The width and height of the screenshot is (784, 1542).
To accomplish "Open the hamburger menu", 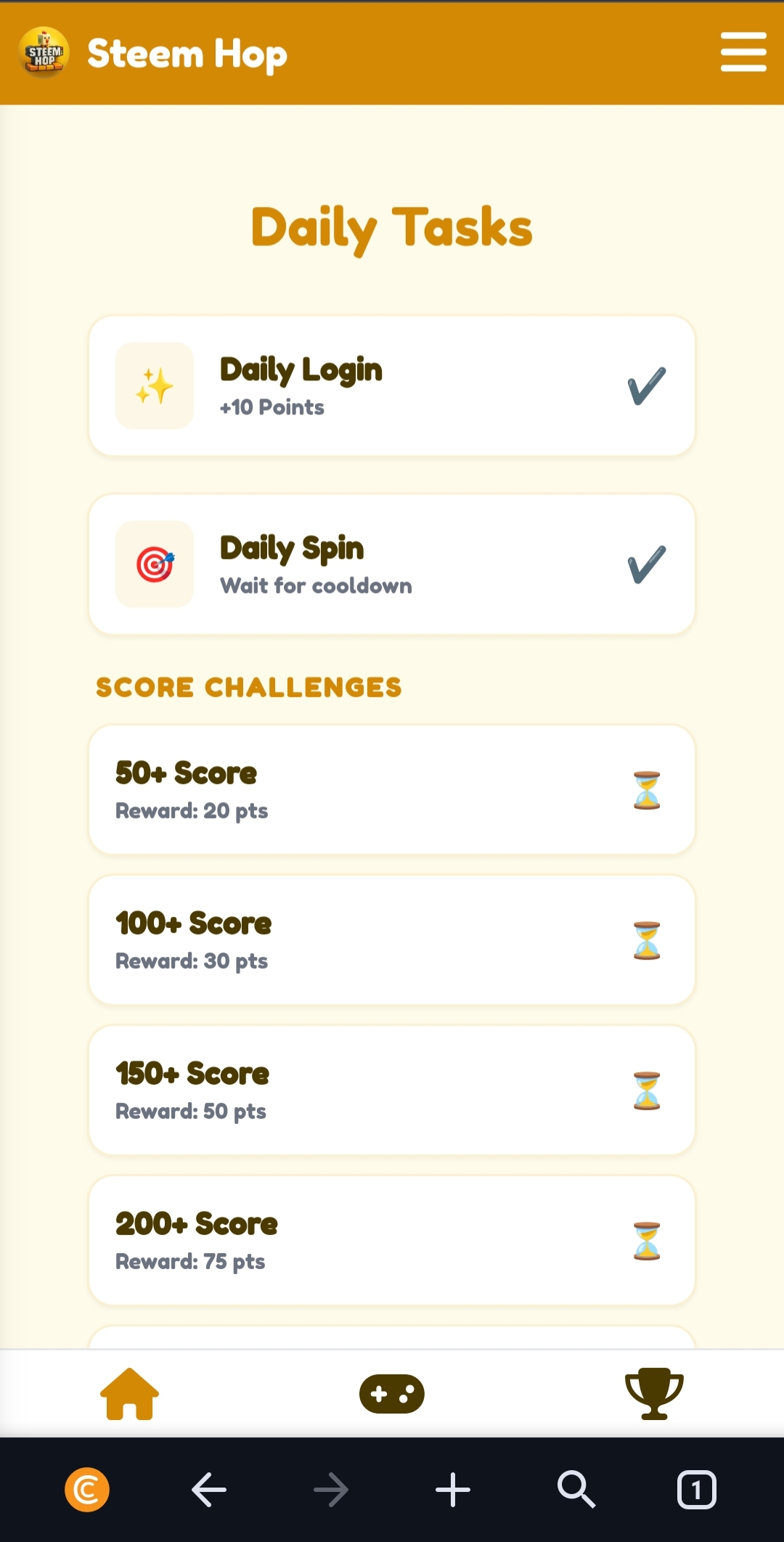I will (743, 52).
